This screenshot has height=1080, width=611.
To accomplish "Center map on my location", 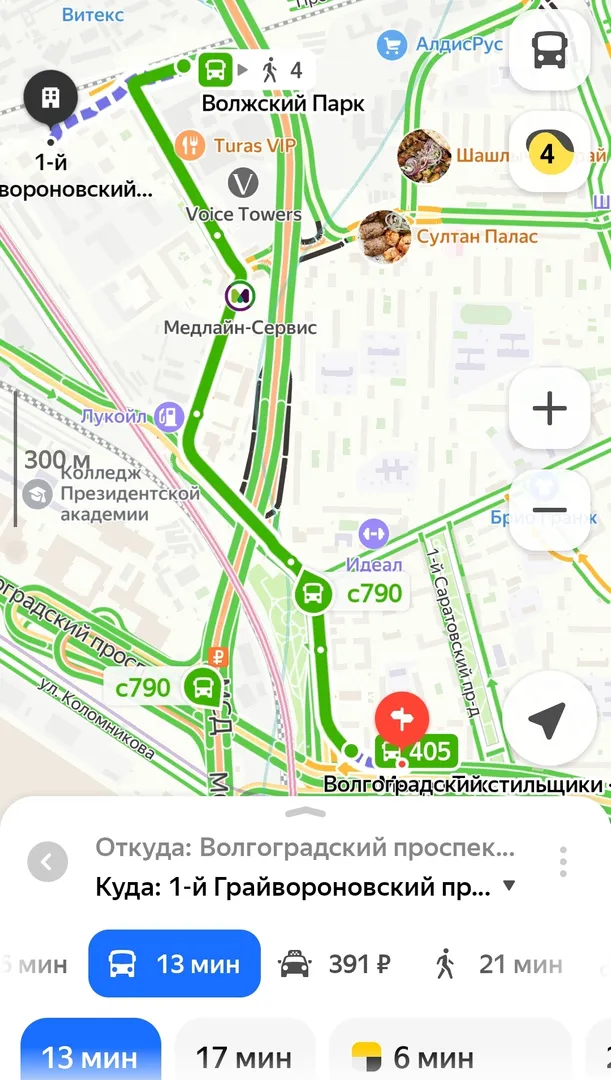I will [548, 719].
